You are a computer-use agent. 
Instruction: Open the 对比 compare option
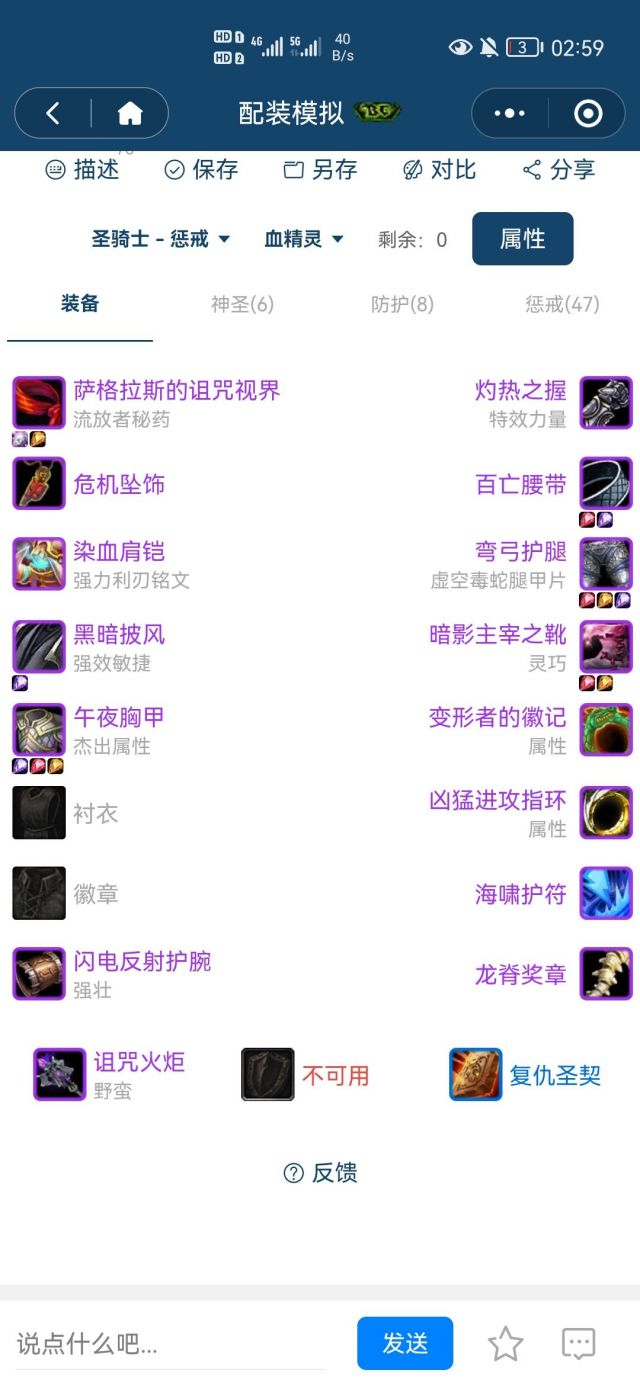(440, 170)
